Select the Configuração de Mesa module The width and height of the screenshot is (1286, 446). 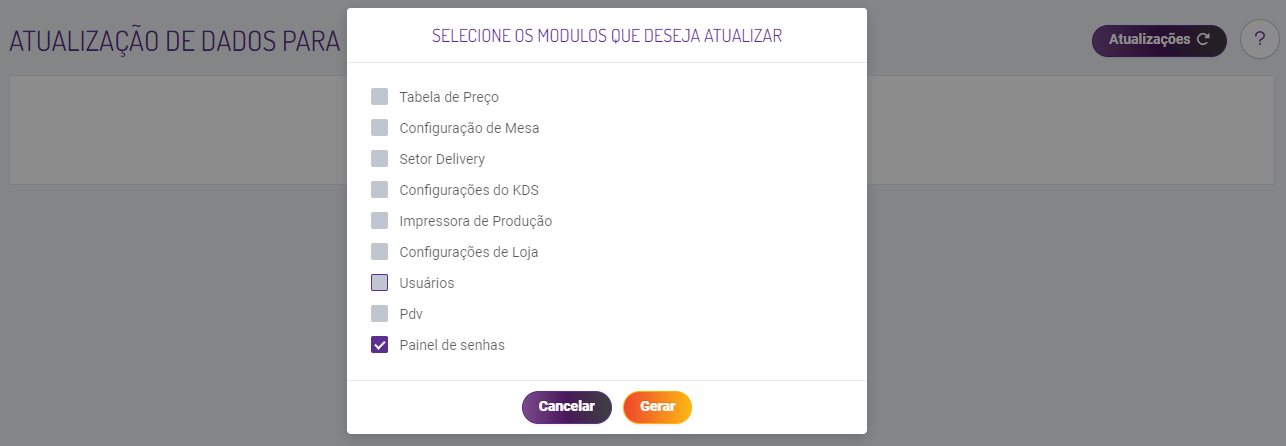[x=379, y=128]
